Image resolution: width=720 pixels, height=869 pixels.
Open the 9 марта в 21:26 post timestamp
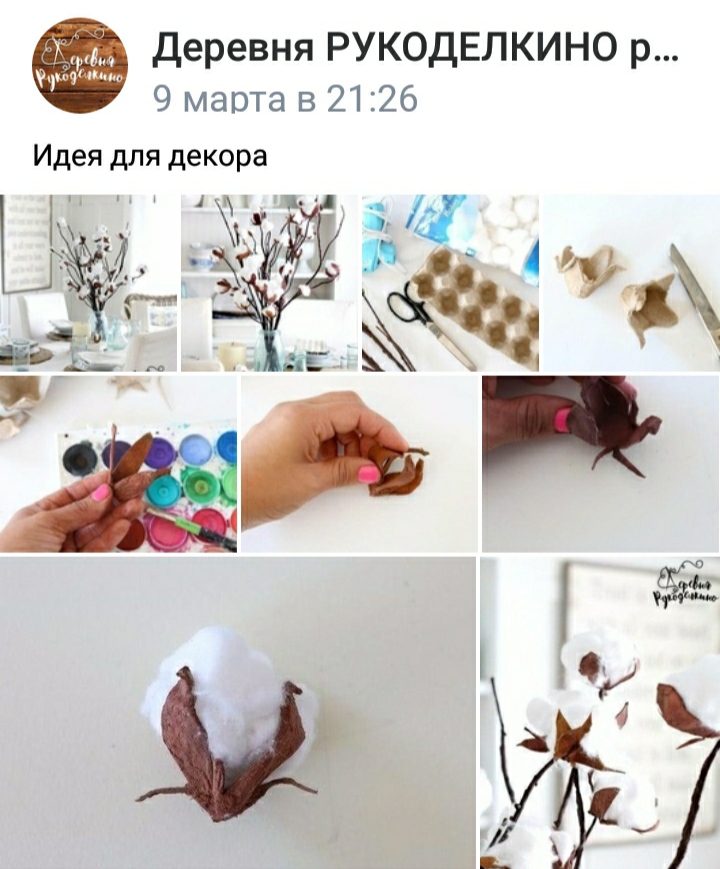(x=285, y=98)
